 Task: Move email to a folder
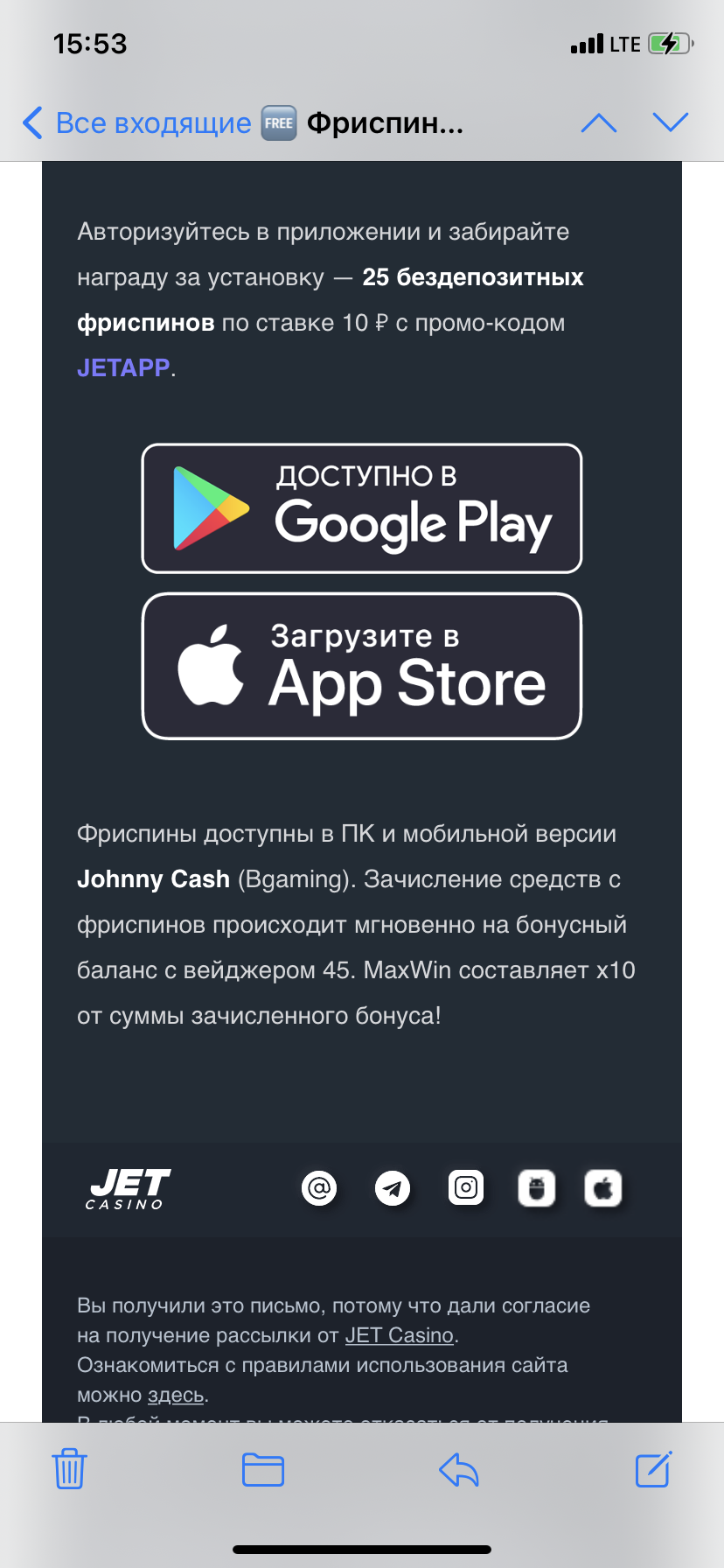(x=263, y=1469)
